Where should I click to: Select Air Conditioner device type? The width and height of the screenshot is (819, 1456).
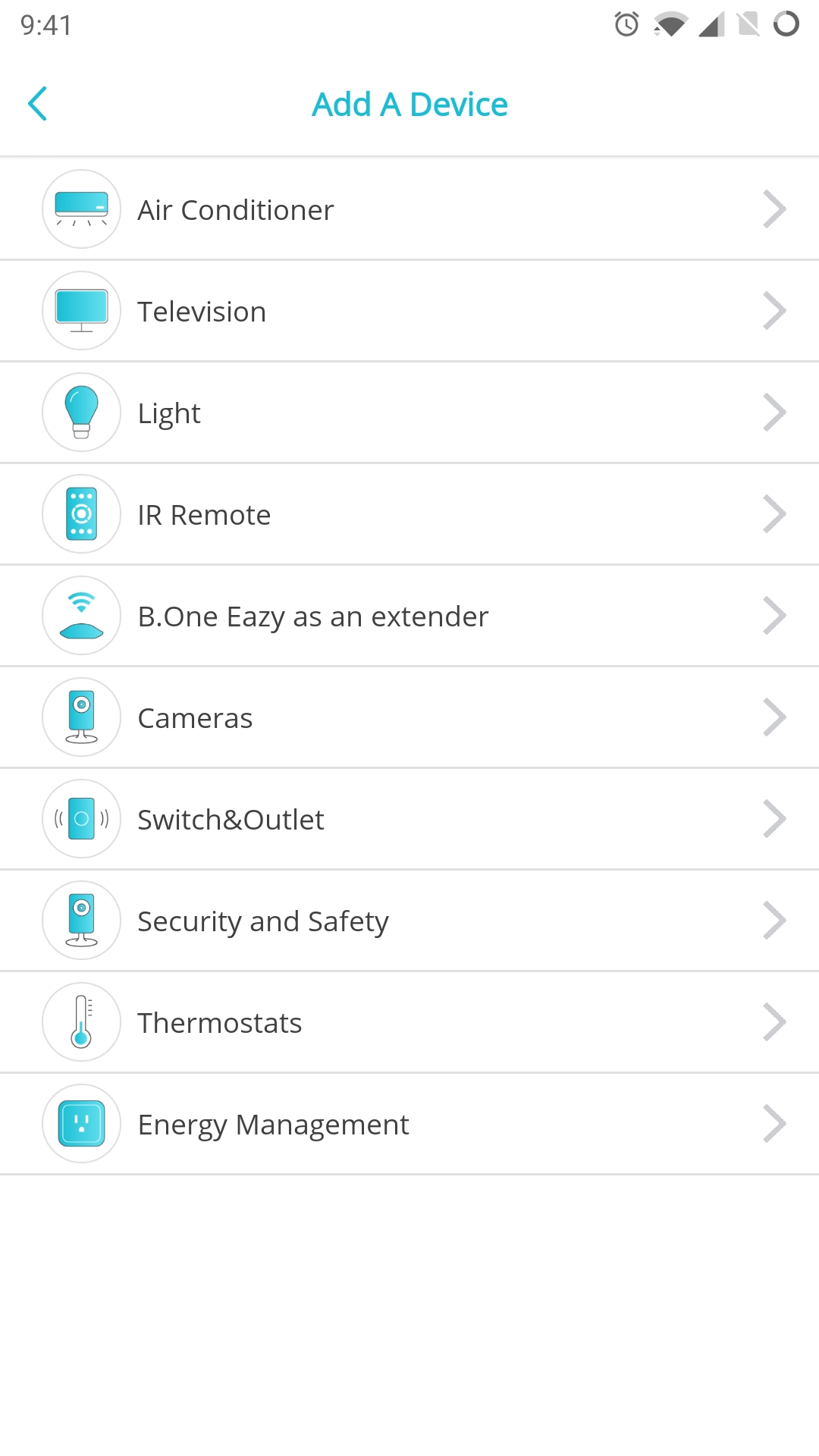tap(409, 209)
